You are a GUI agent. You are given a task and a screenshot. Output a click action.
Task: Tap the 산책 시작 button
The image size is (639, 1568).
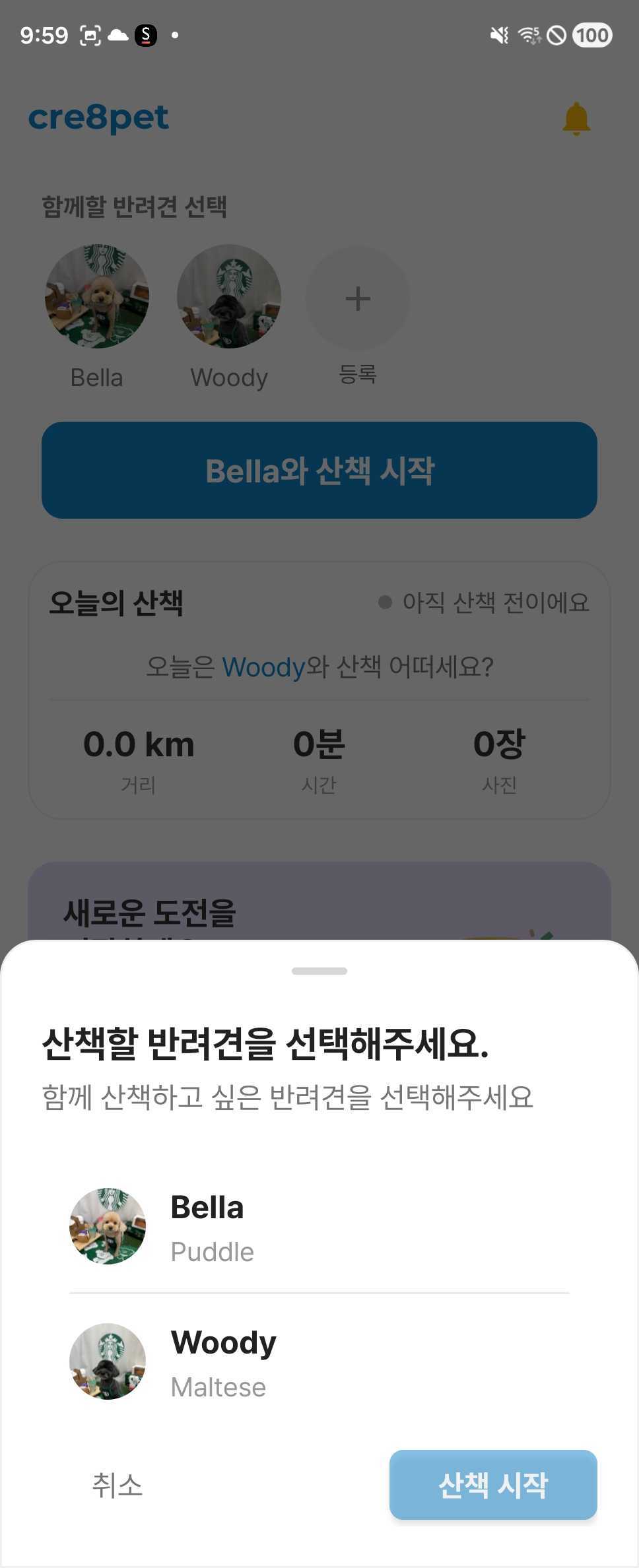pyautogui.click(x=492, y=1485)
